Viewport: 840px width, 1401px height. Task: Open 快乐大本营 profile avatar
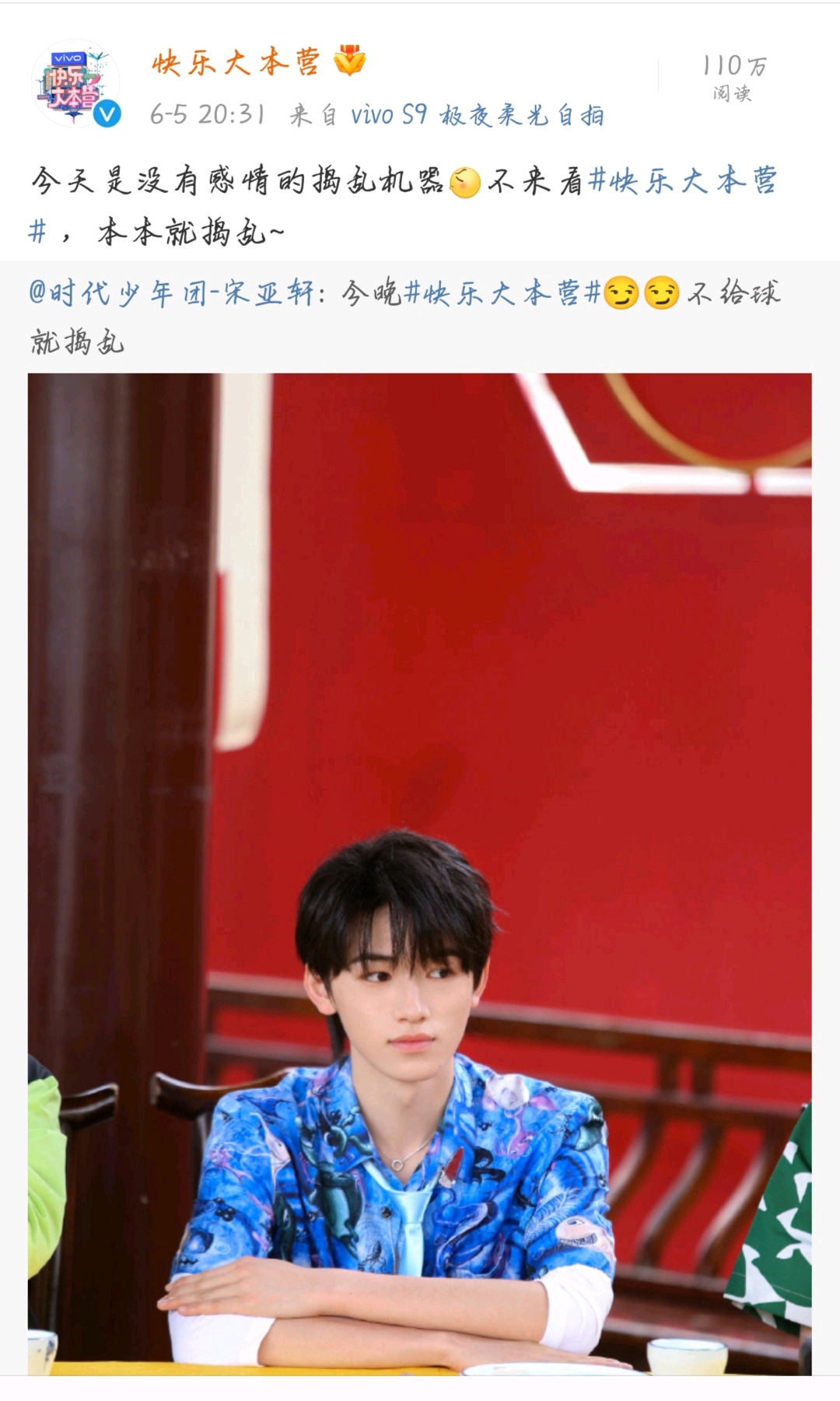75,84
